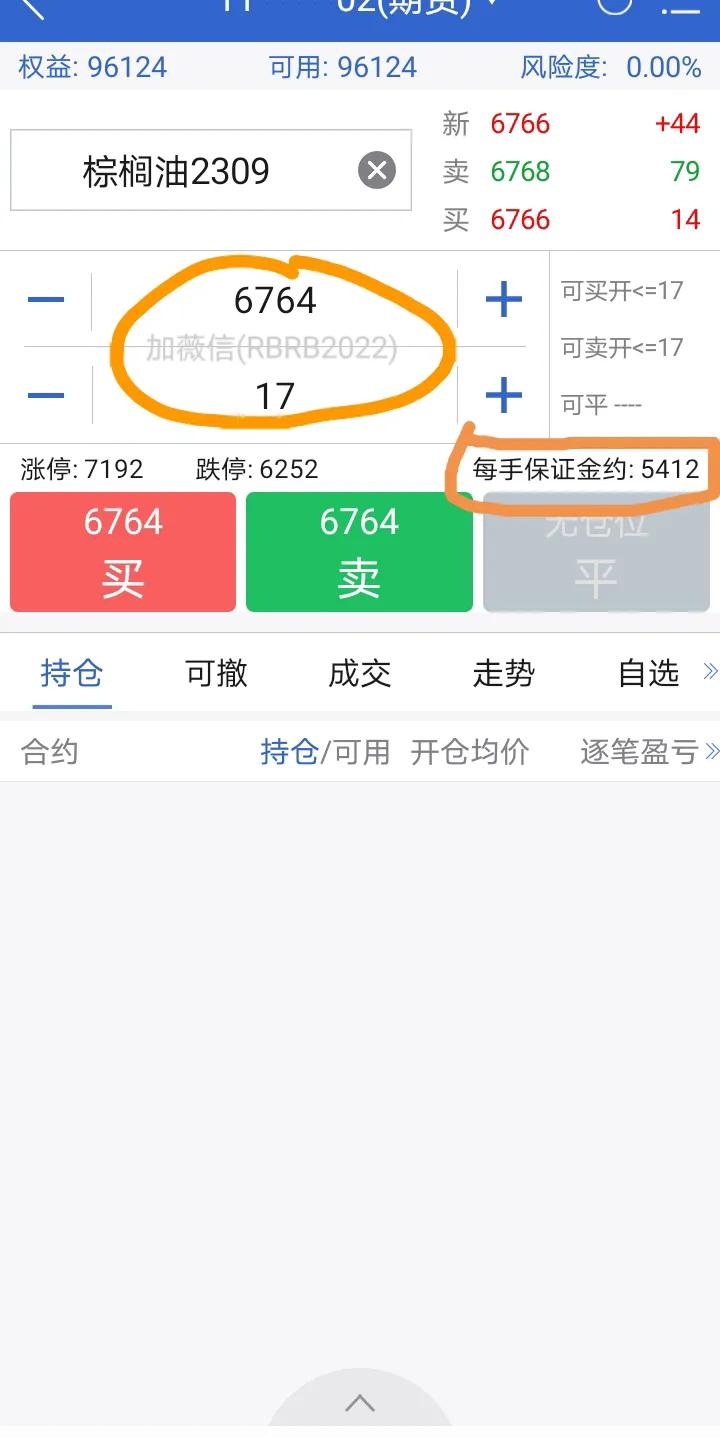Image resolution: width=720 pixels, height=1437 pixels.
Task: Tap the back arrow in the title bar
Action: tap(30, 10)
